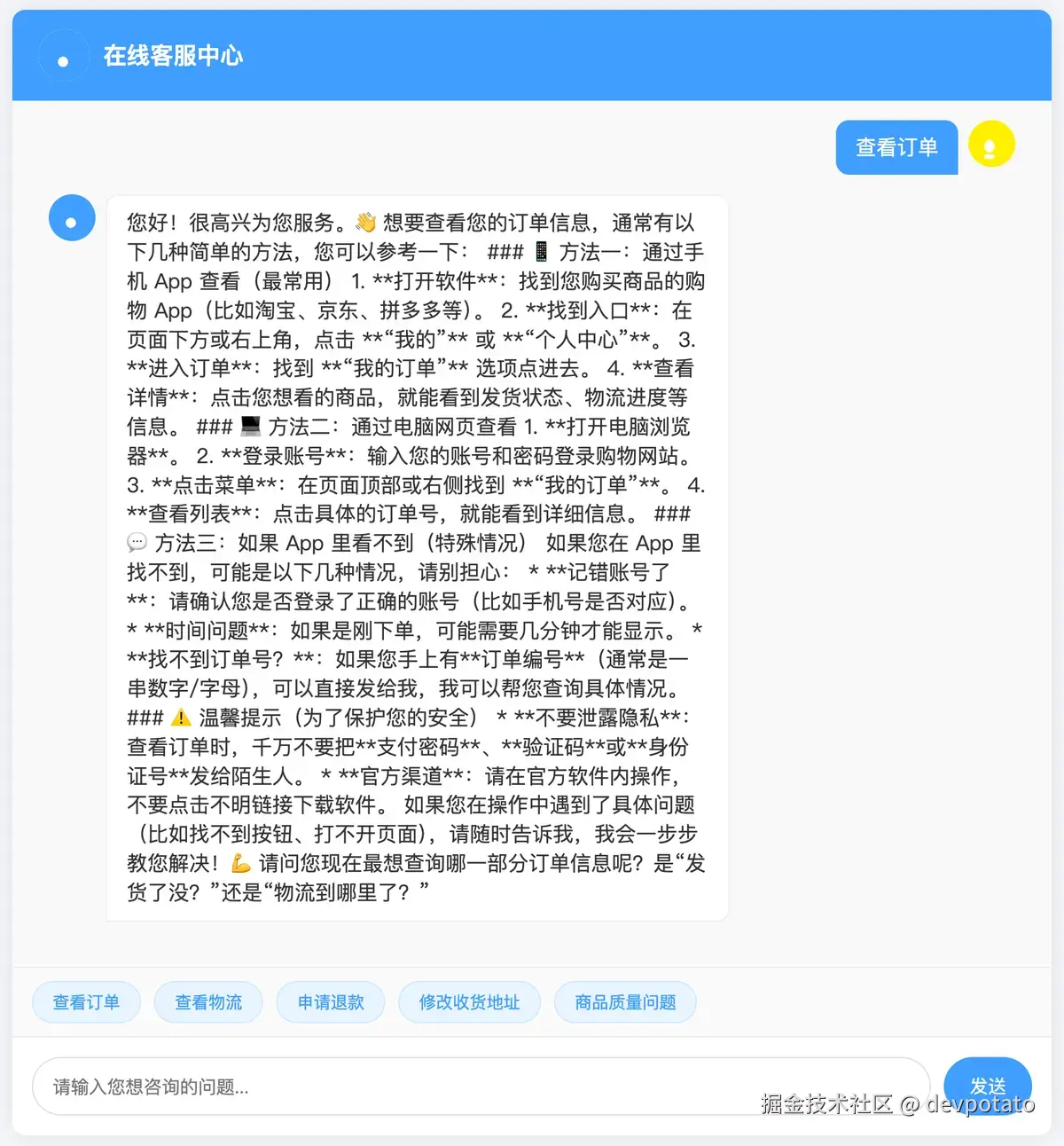The width and height of the screenshot is (1064, 1146).
Task: Tap the 查看订单 quick reply chip
Action: (86, 1002)
